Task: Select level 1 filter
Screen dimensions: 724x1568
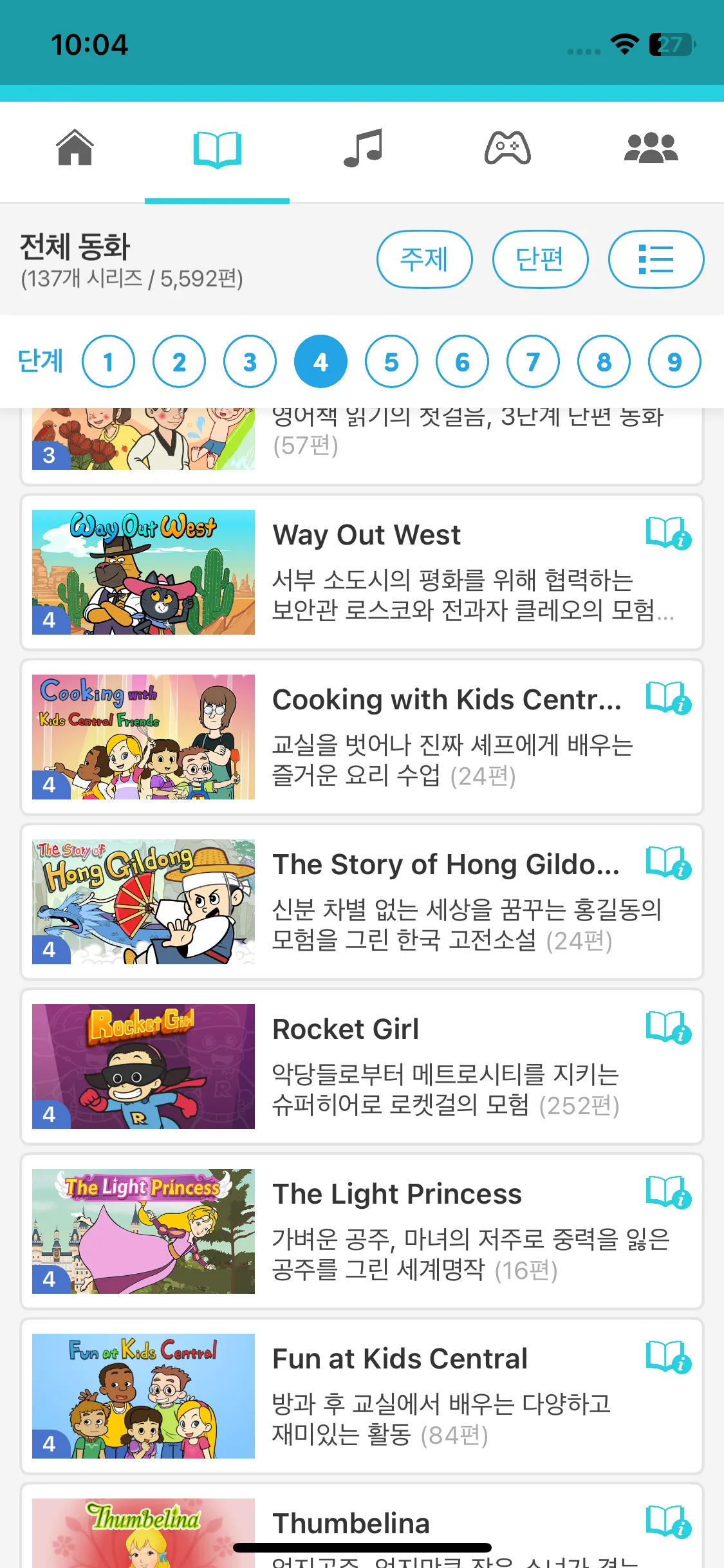Action: [x=108, y=362]
